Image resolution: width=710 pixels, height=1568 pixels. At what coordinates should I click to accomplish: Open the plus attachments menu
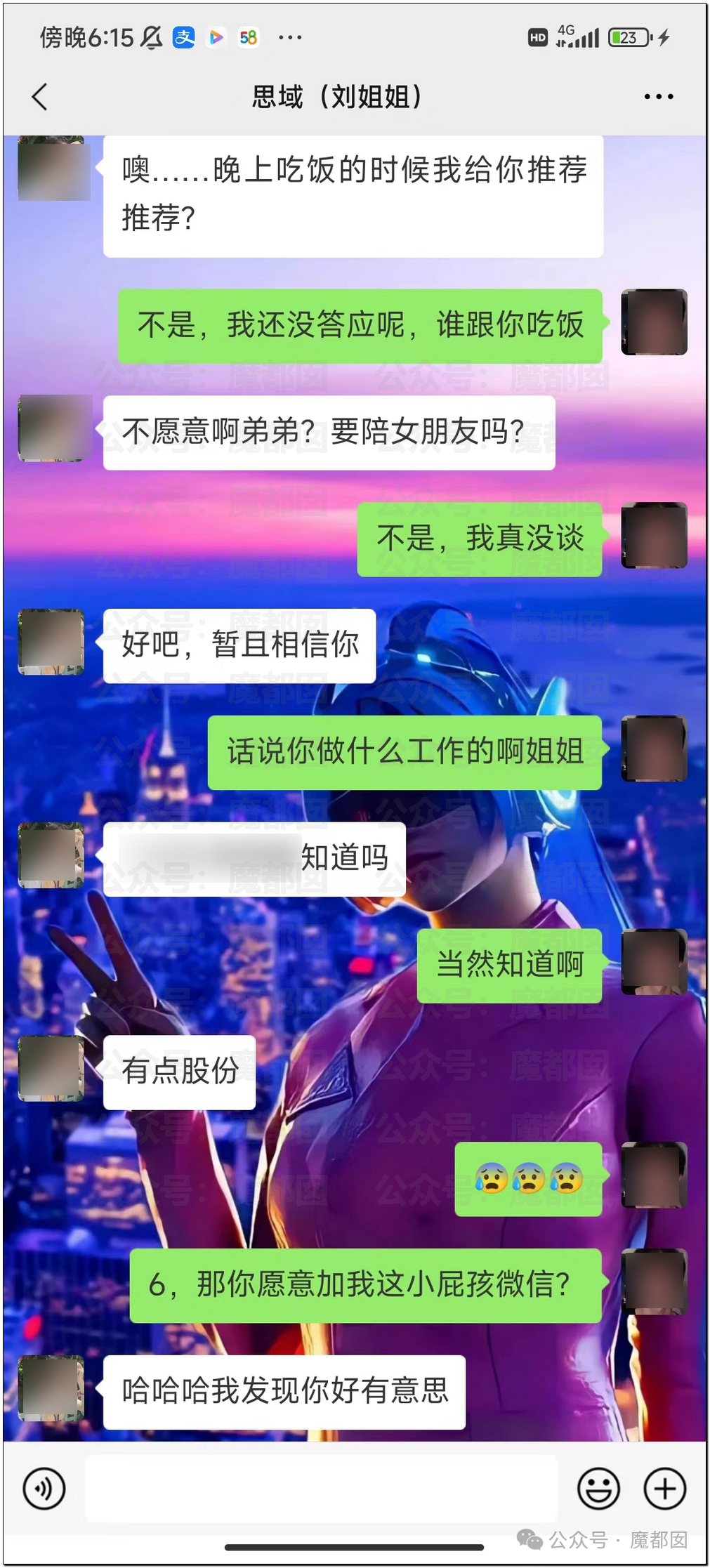(664, 1488)
